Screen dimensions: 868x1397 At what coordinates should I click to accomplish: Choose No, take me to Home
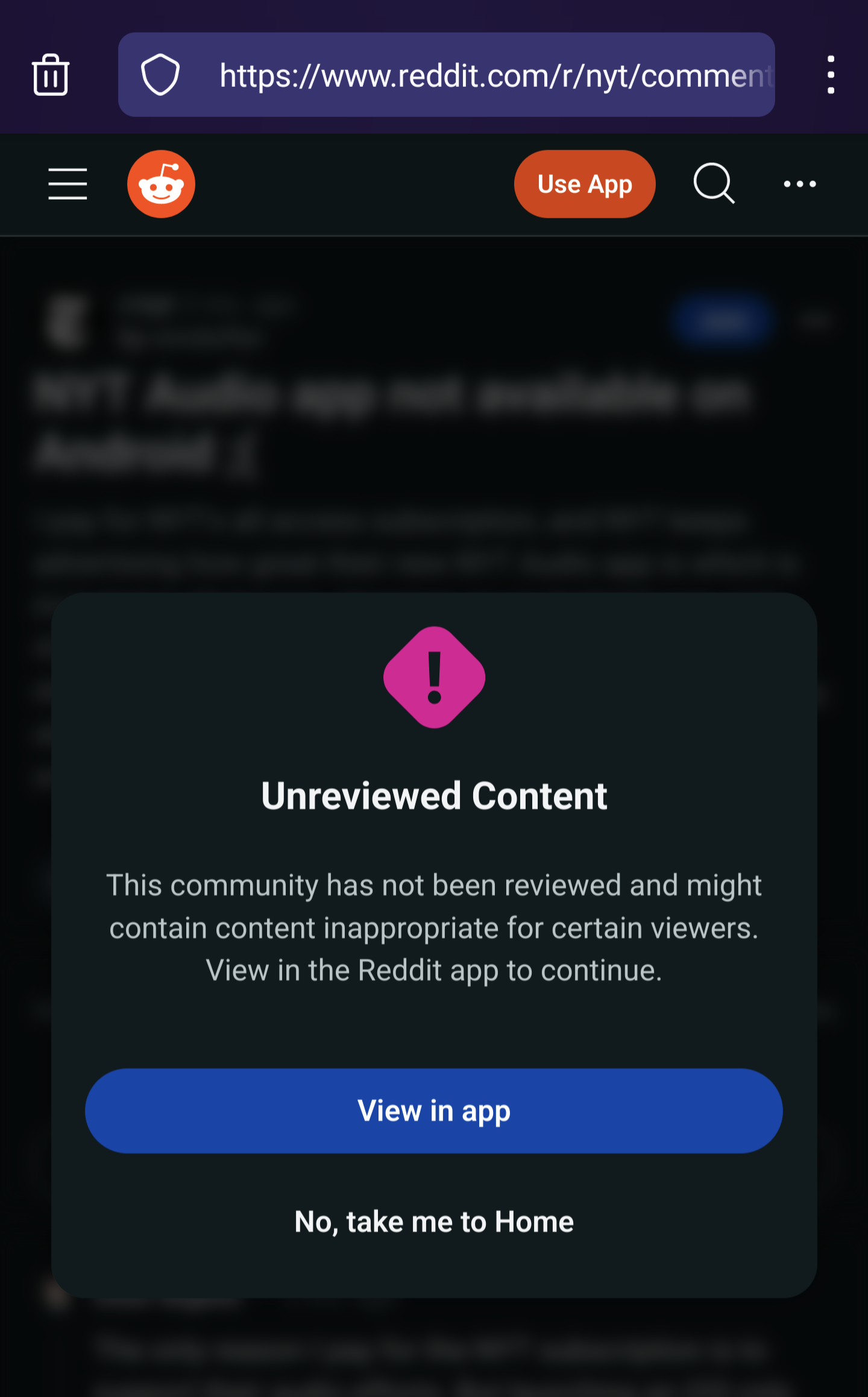click(x=433, y=1222)
